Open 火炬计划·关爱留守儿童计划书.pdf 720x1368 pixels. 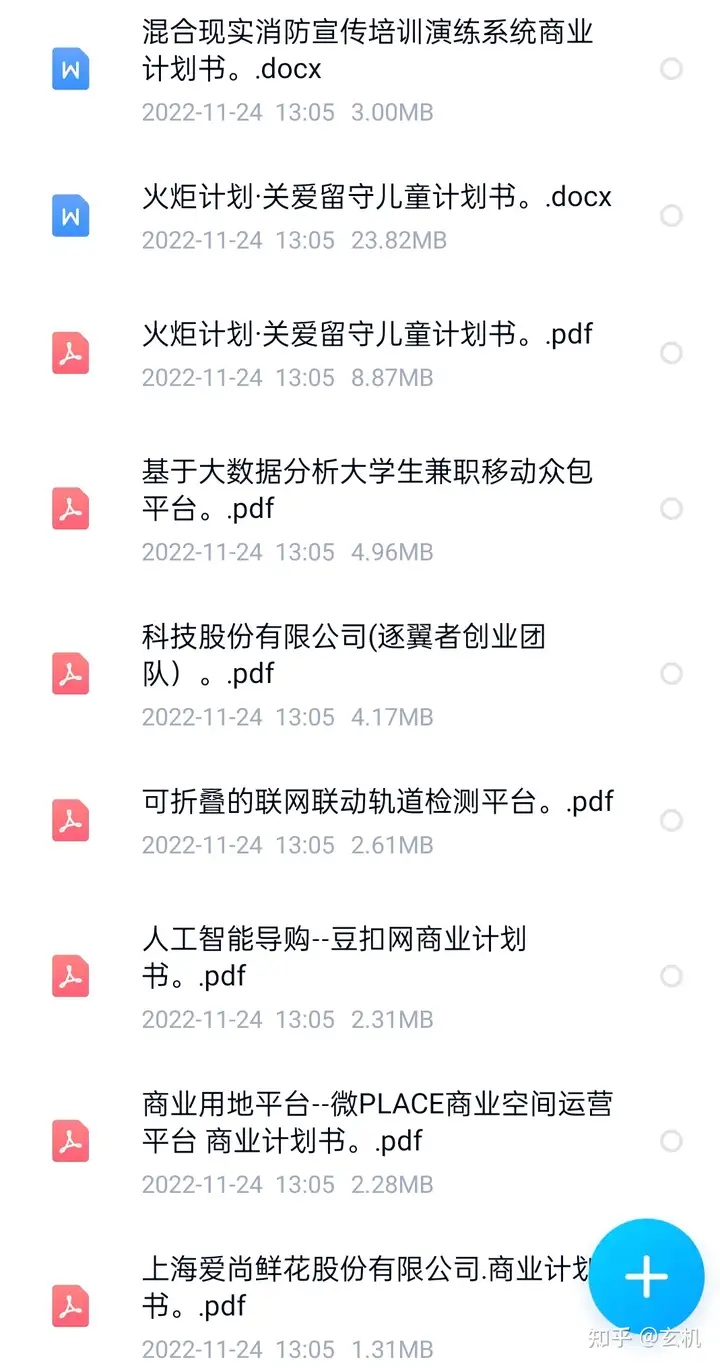(x=366, y=334)
